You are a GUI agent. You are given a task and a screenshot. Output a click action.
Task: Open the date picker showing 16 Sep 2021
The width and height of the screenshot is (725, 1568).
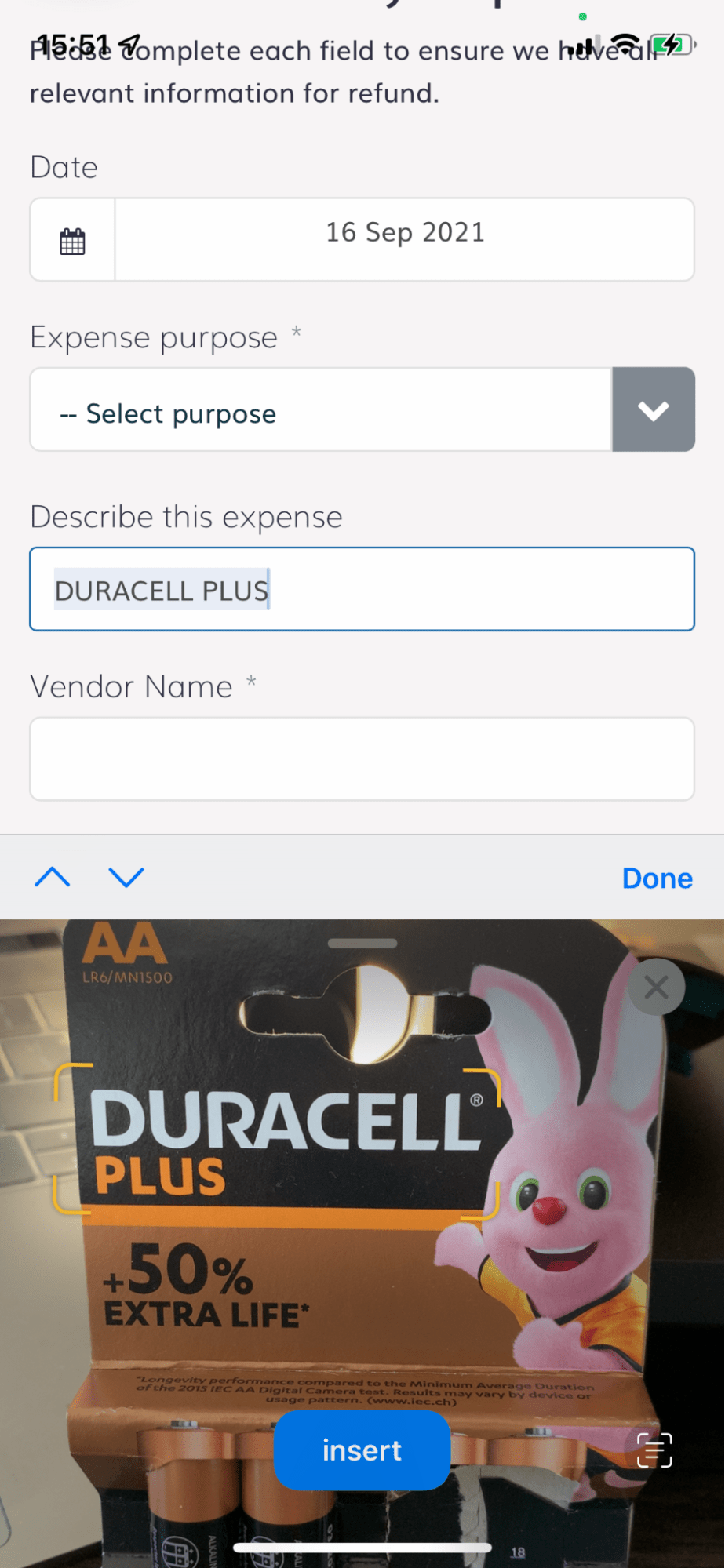coord(405,239)
